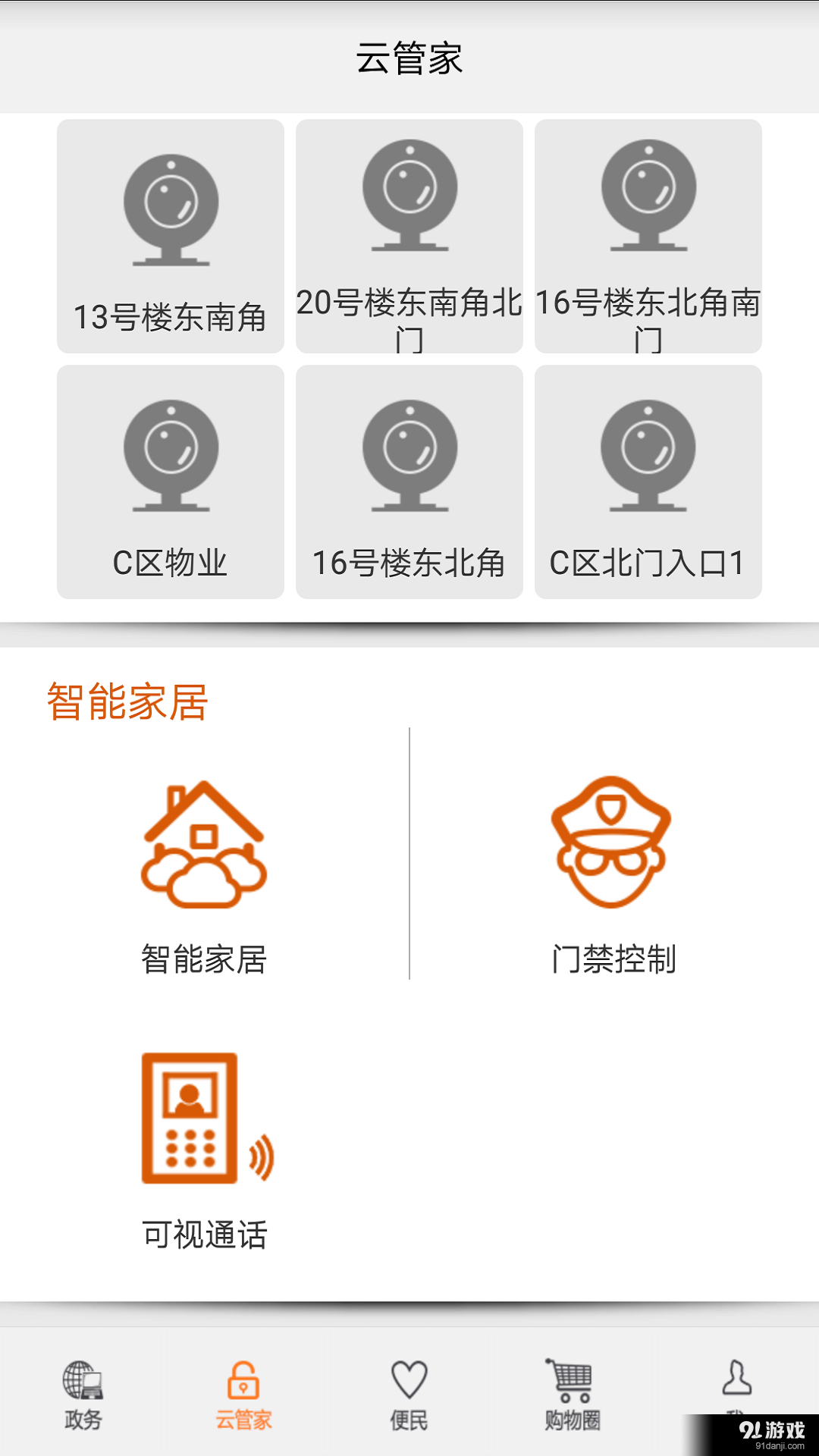Select the C区物业 camera

[170, 482]
